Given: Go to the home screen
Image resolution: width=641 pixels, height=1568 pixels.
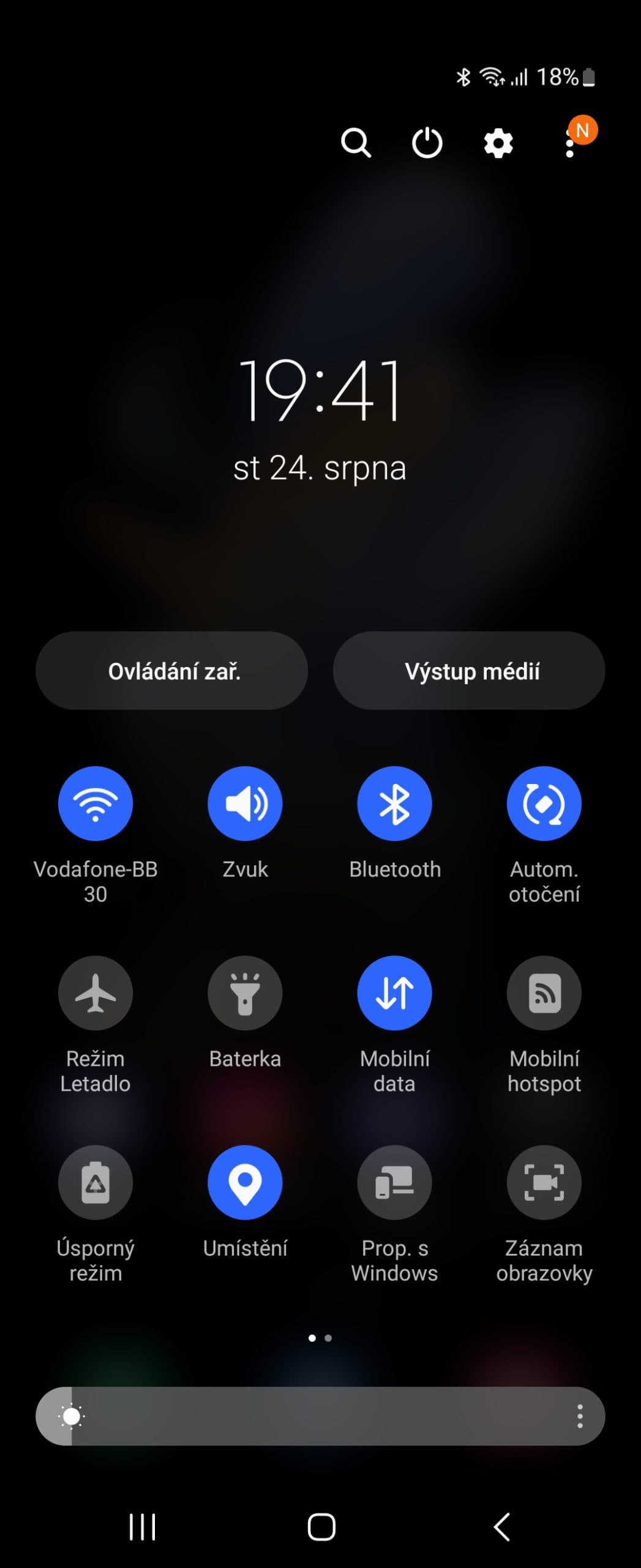Looking at the screenshot, I should (x=321, y=1526).
